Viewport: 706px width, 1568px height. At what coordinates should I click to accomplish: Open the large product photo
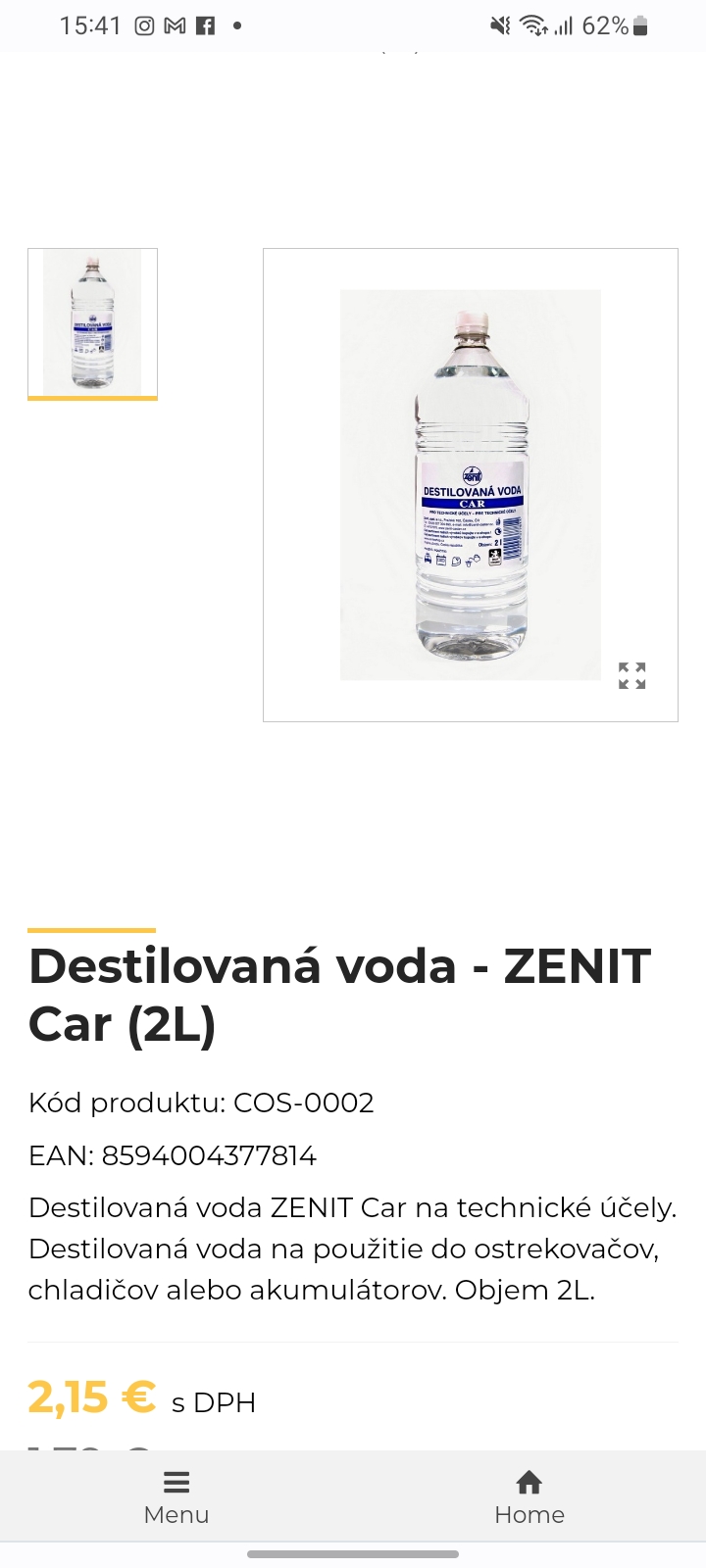point(470,484)
